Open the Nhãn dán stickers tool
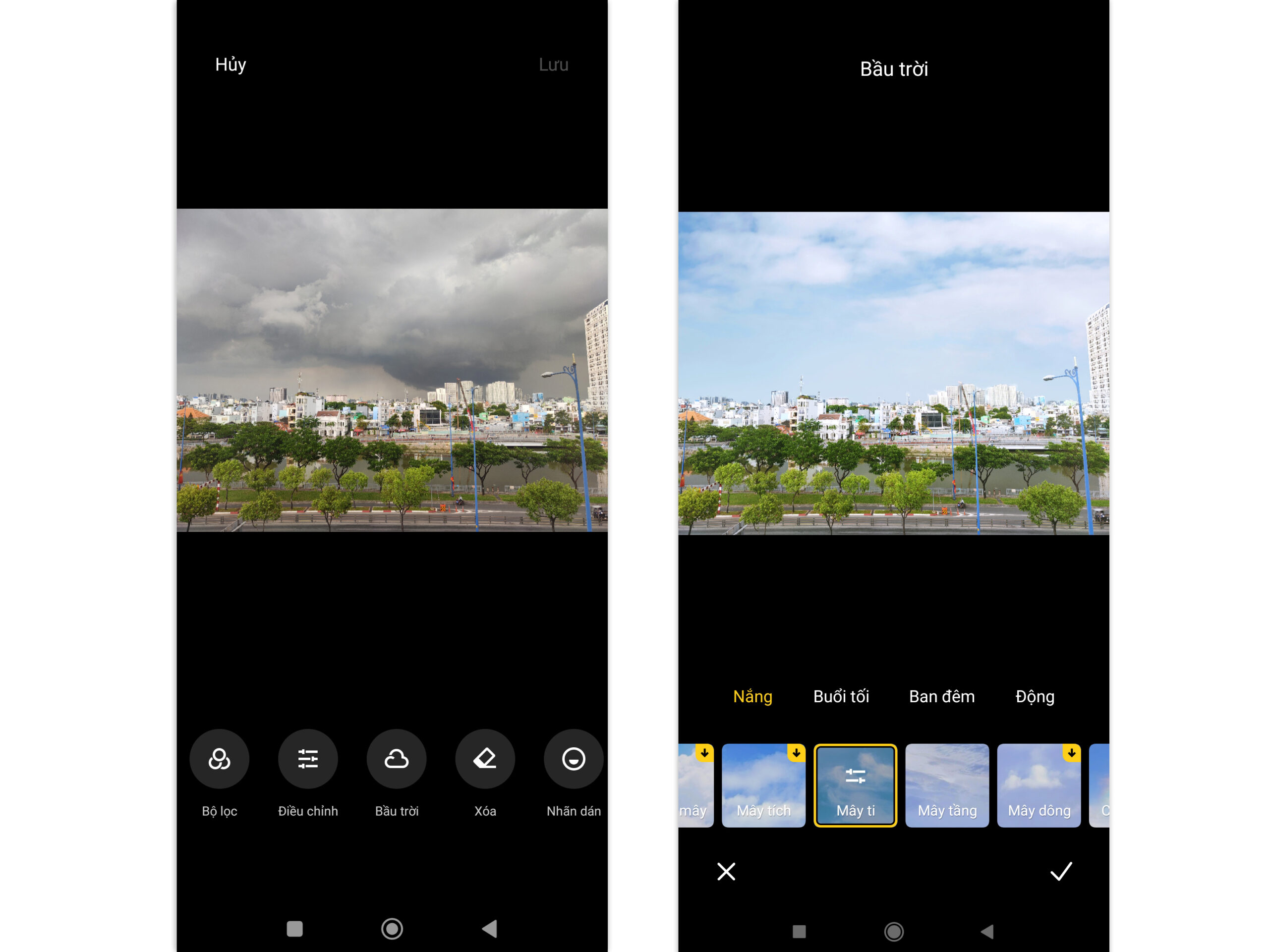This screenshot has width=1269, height=952. 573,759
